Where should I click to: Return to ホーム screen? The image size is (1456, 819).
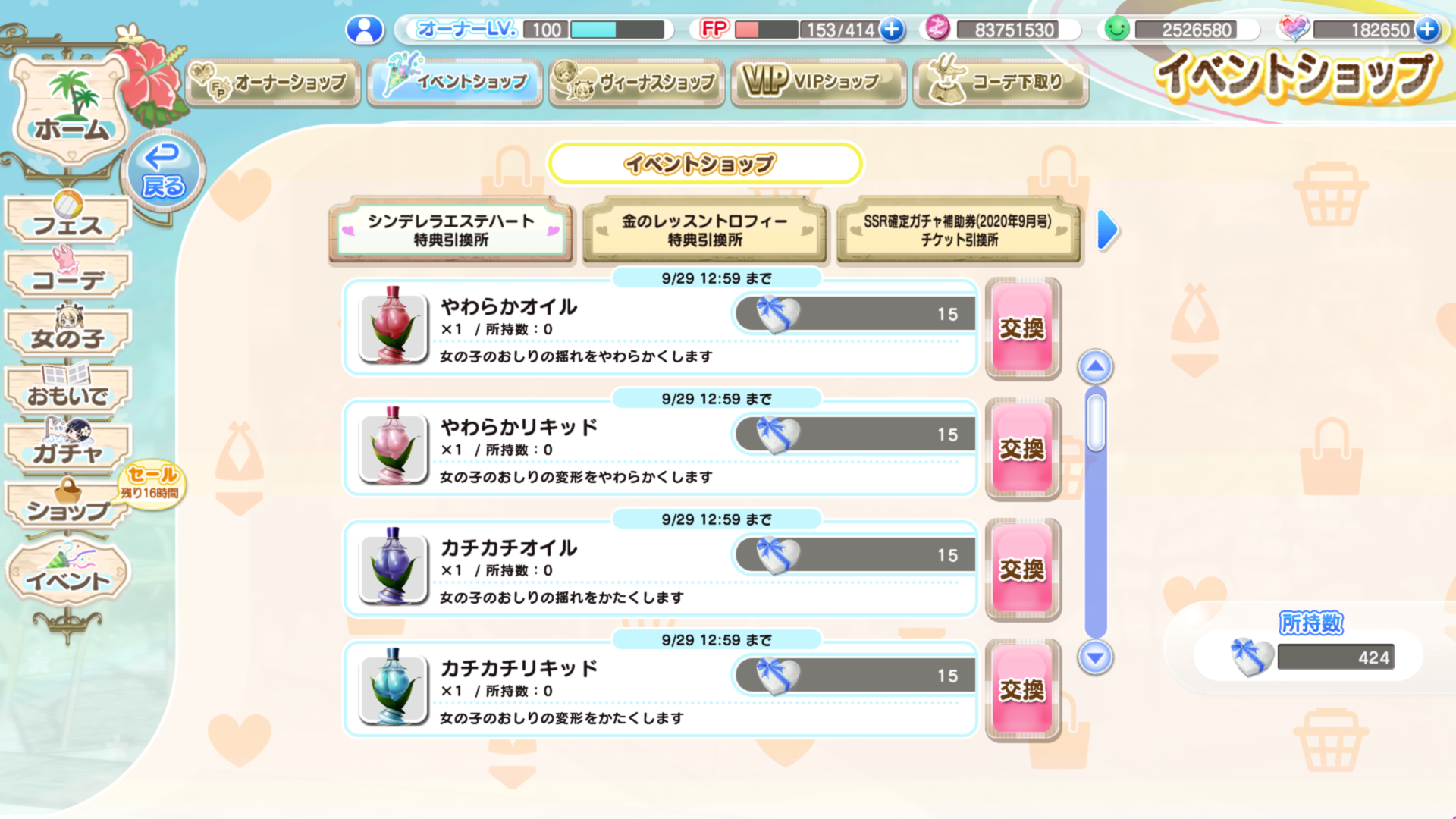pos(71,114)
